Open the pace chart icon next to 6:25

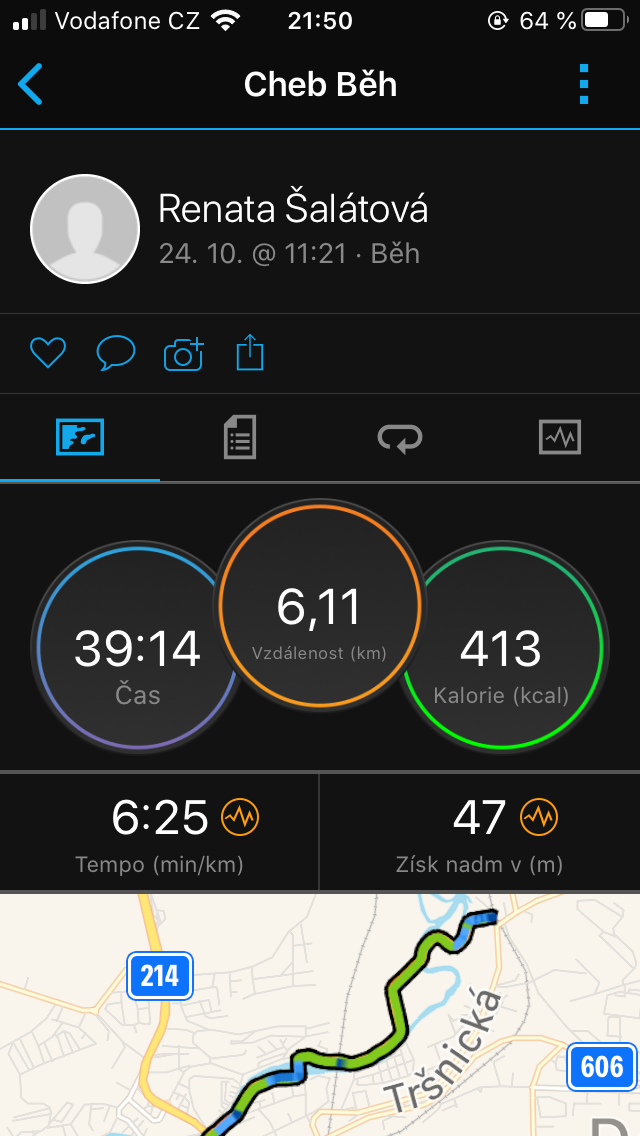pos(240,817)
